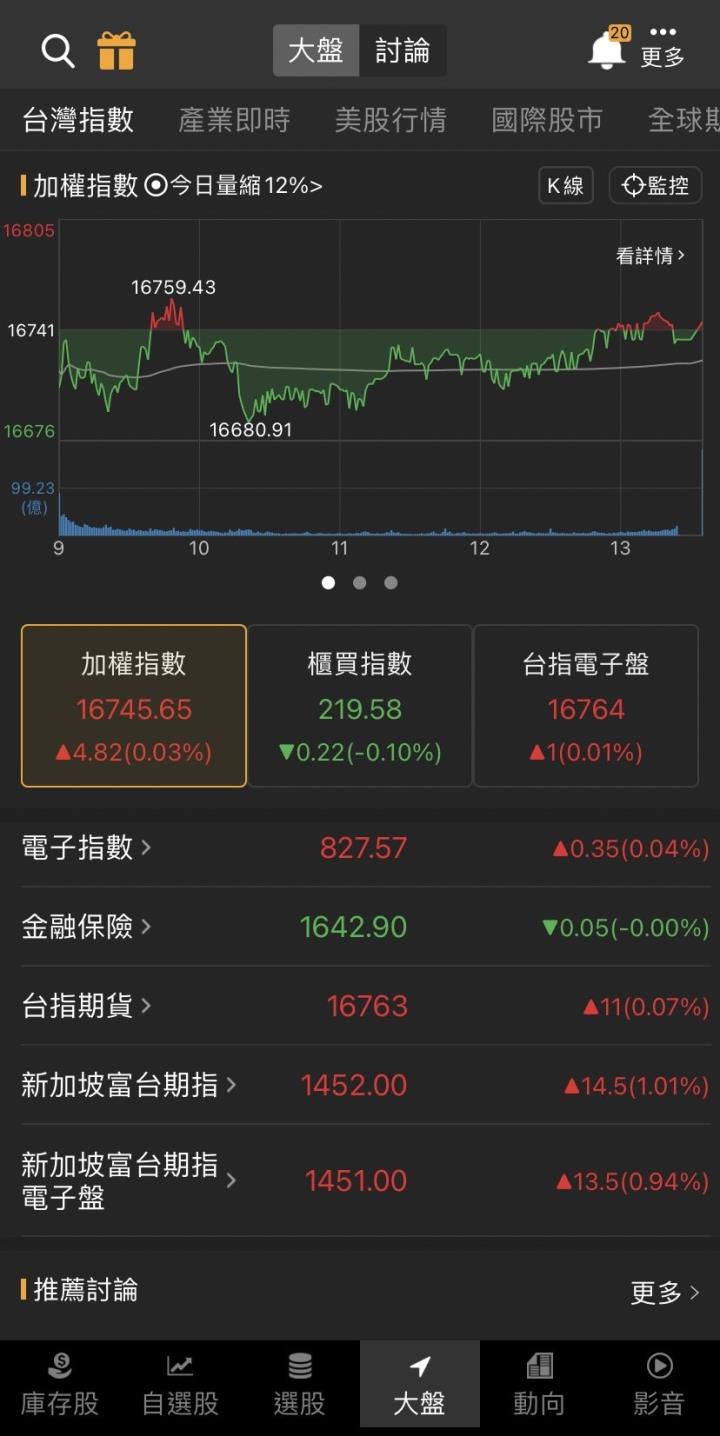Open the 看詳情 chart details link
Image resolution: width=720 pixels, height=1436 pixels.
coord(651,256)
